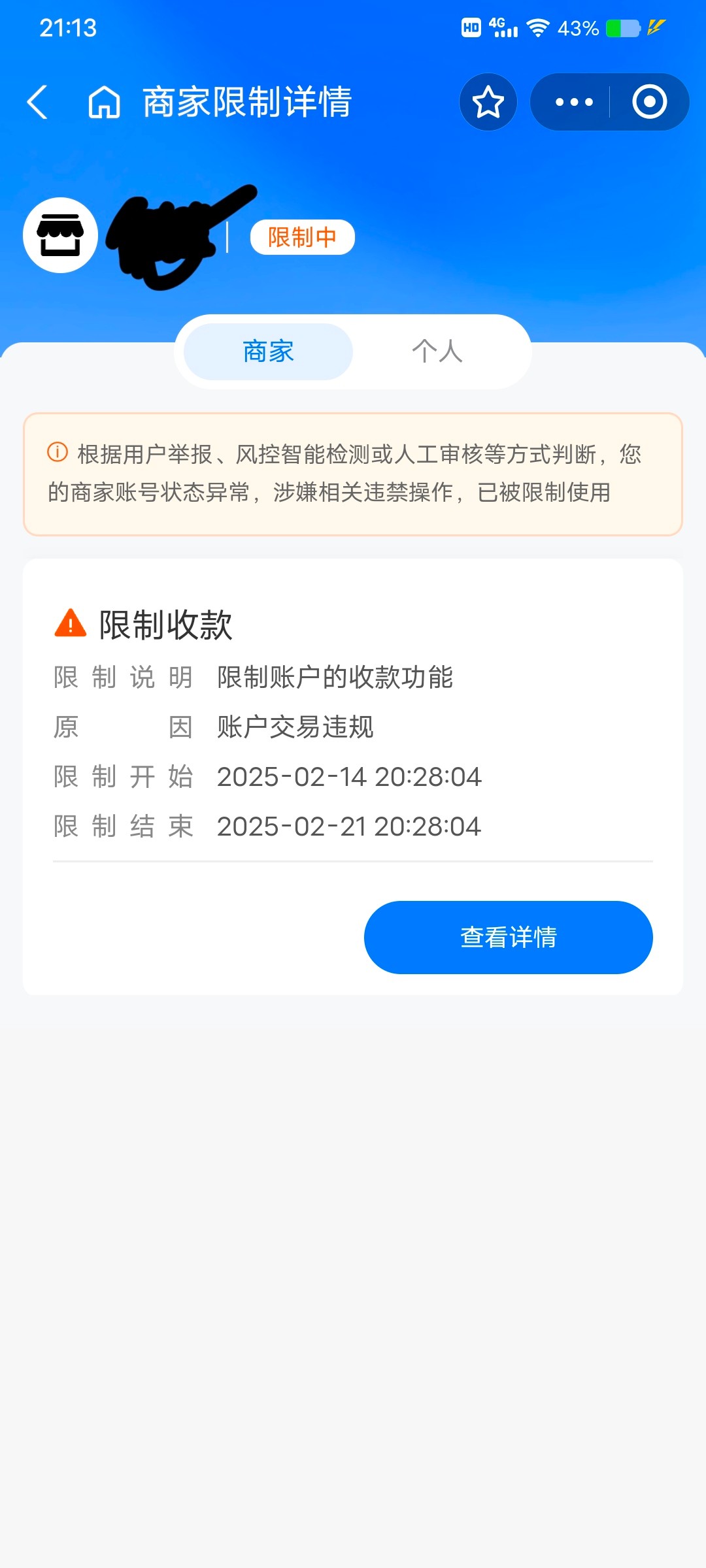Tap 查看详情 for the 限制收款 restriction

(508, 937)
